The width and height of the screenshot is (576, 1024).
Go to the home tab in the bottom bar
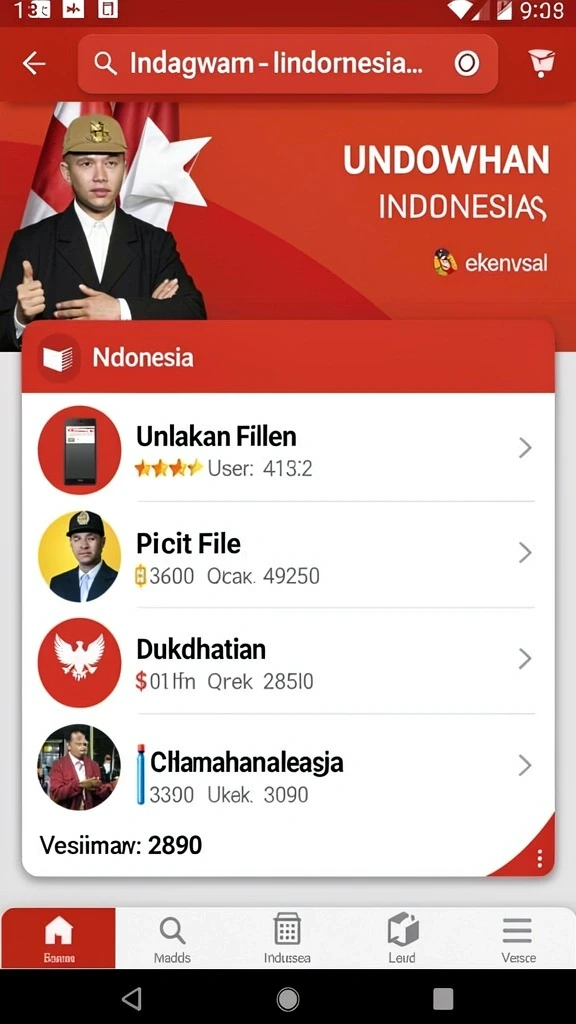pos(59,938)
